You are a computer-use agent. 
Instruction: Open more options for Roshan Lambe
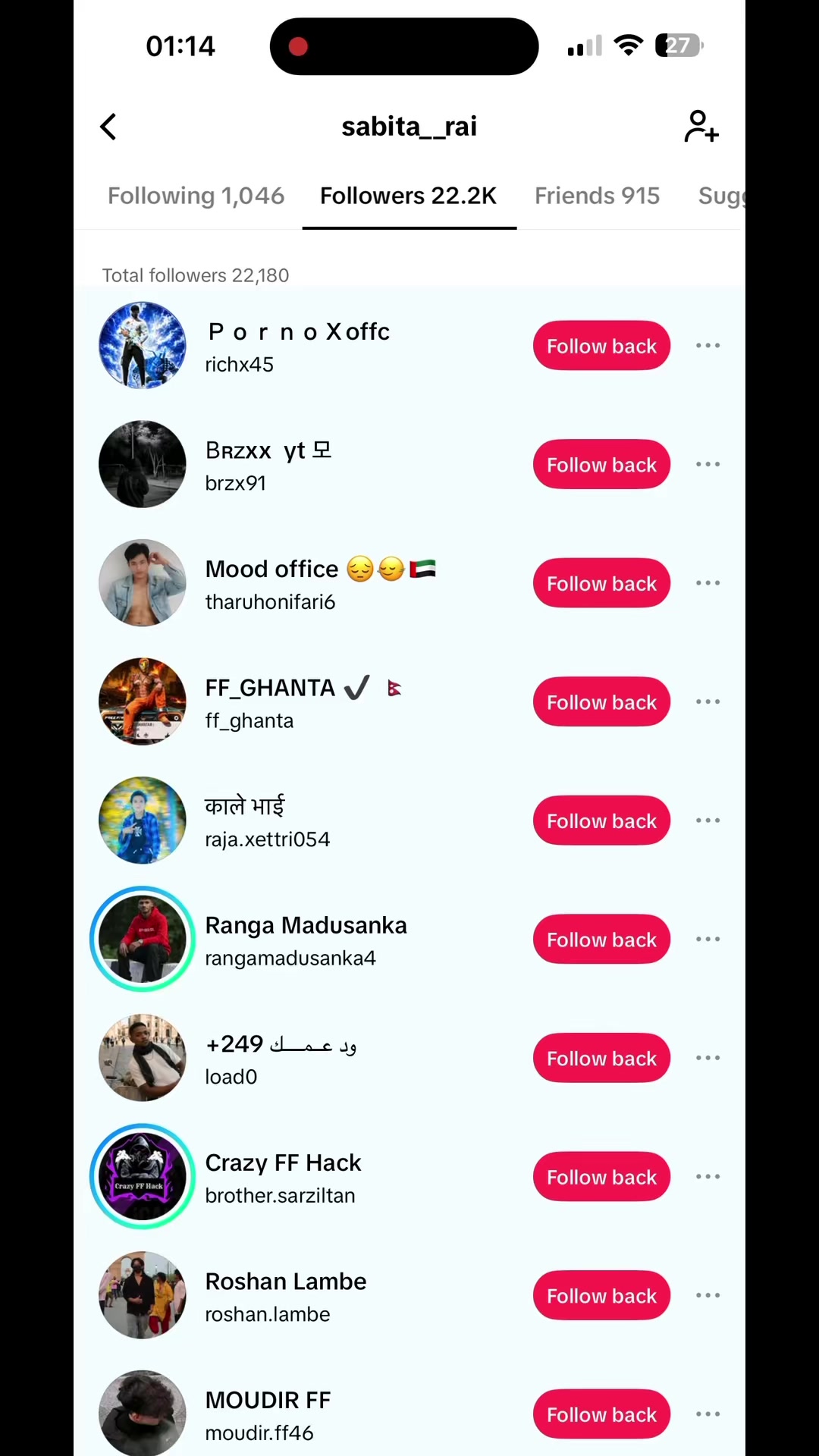708,1295
